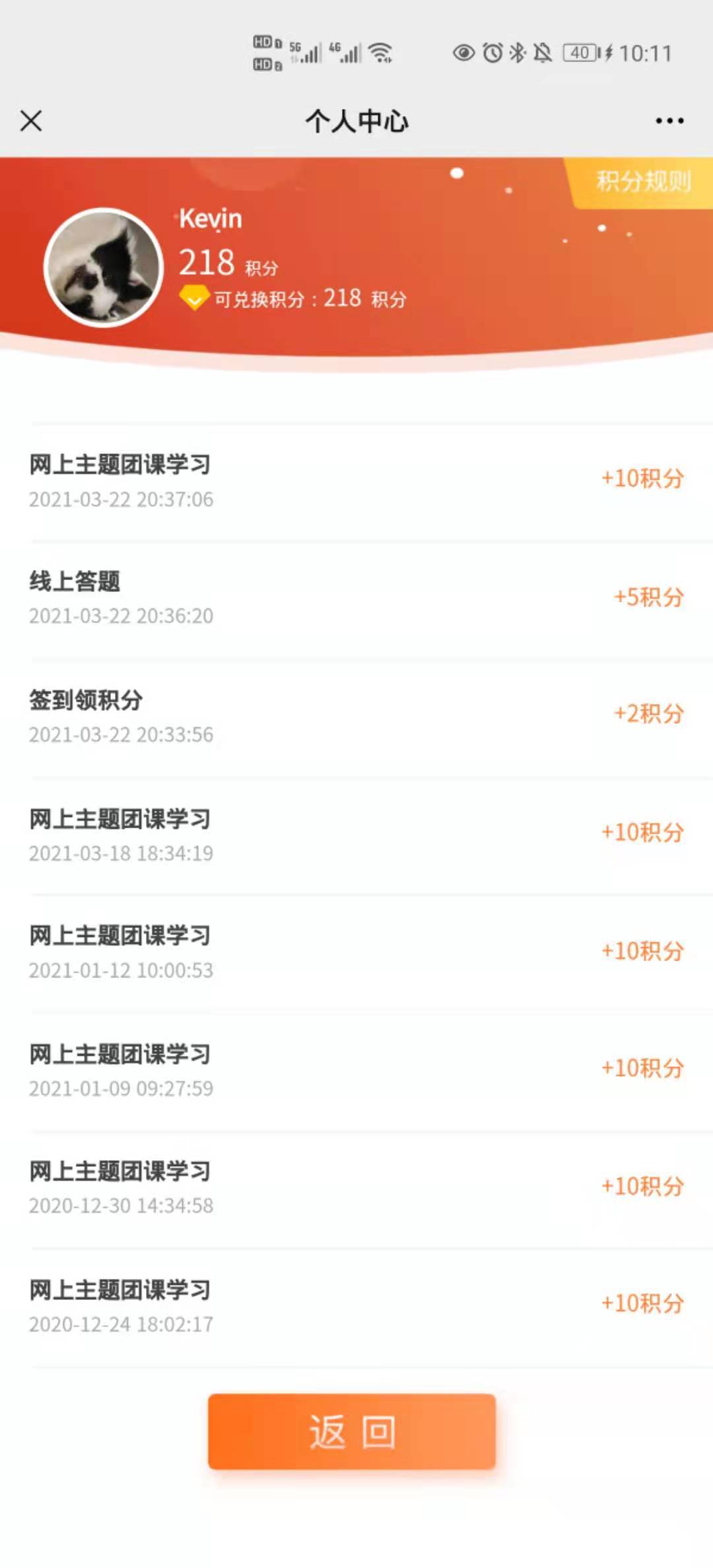Tap the 返回 button to go back
Image resolution: width=713 pixels, height=1568 pixels.
click(352, 1431)
